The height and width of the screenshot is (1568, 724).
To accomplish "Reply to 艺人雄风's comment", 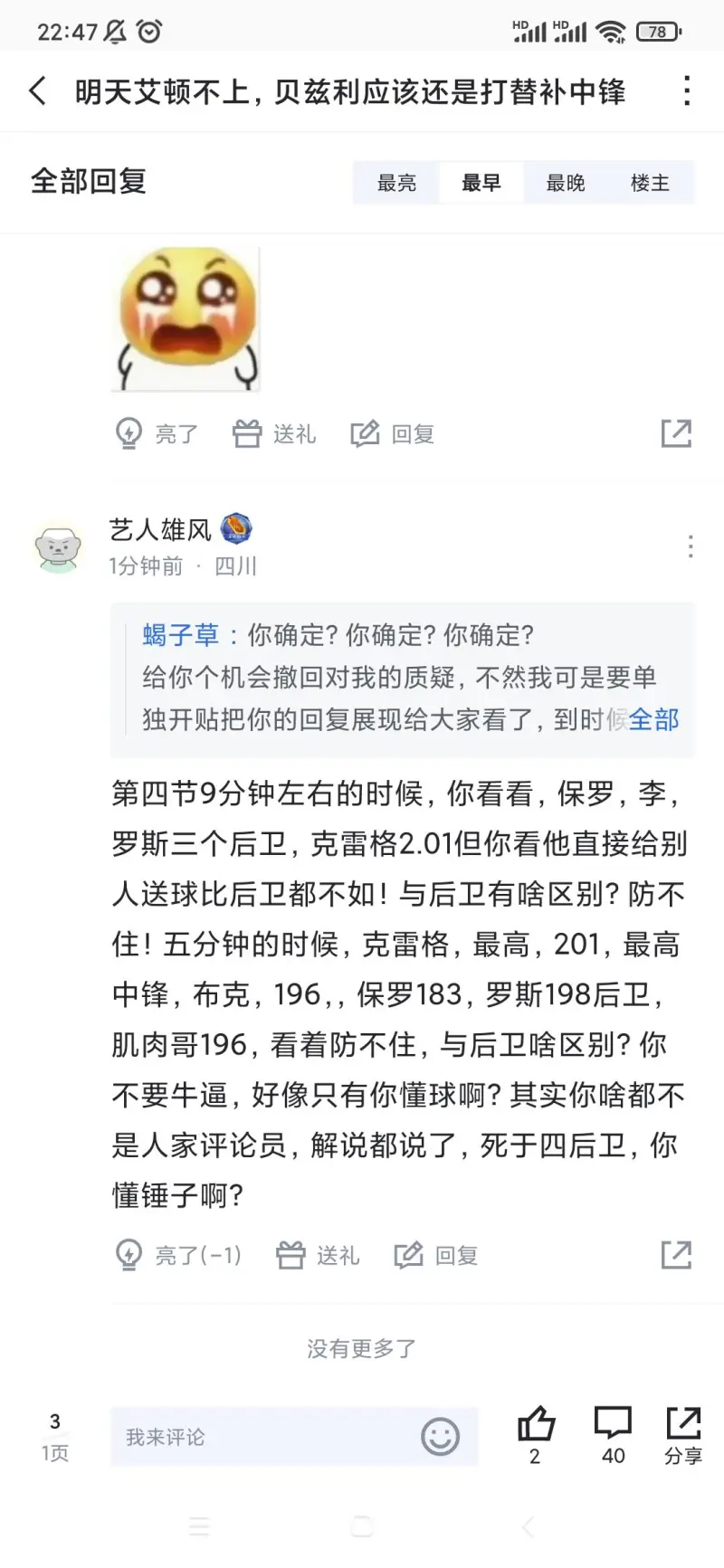I will [x=436, y=1255].
